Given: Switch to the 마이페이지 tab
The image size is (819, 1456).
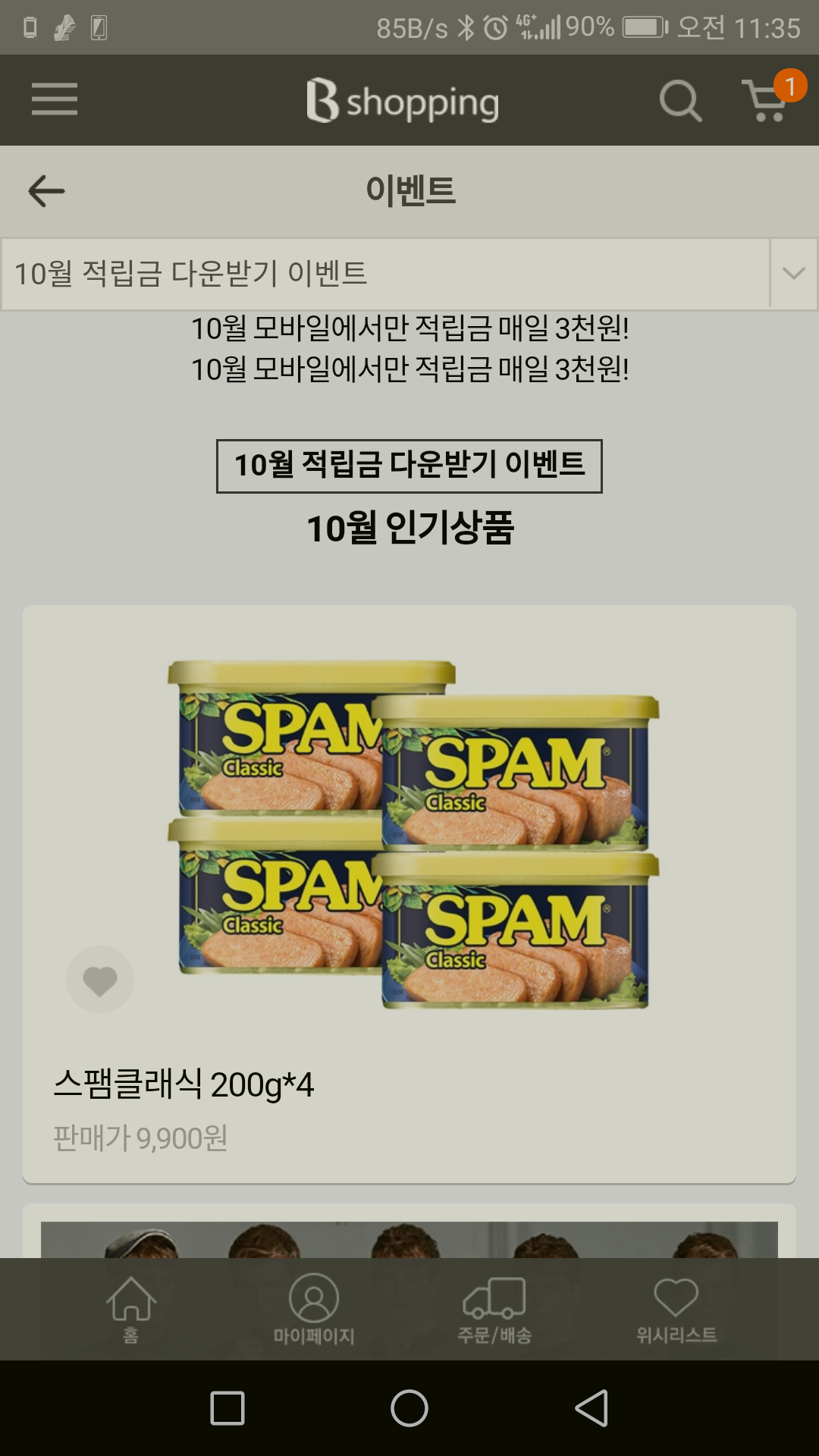Looking at the screenshot, I should click(314, 1309).
